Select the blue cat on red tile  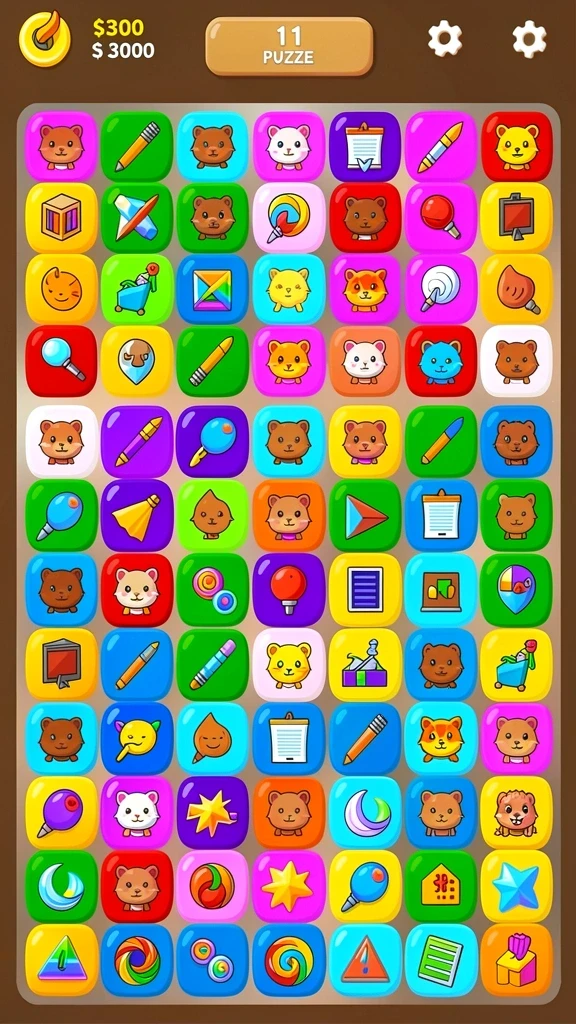pos(440,360)
